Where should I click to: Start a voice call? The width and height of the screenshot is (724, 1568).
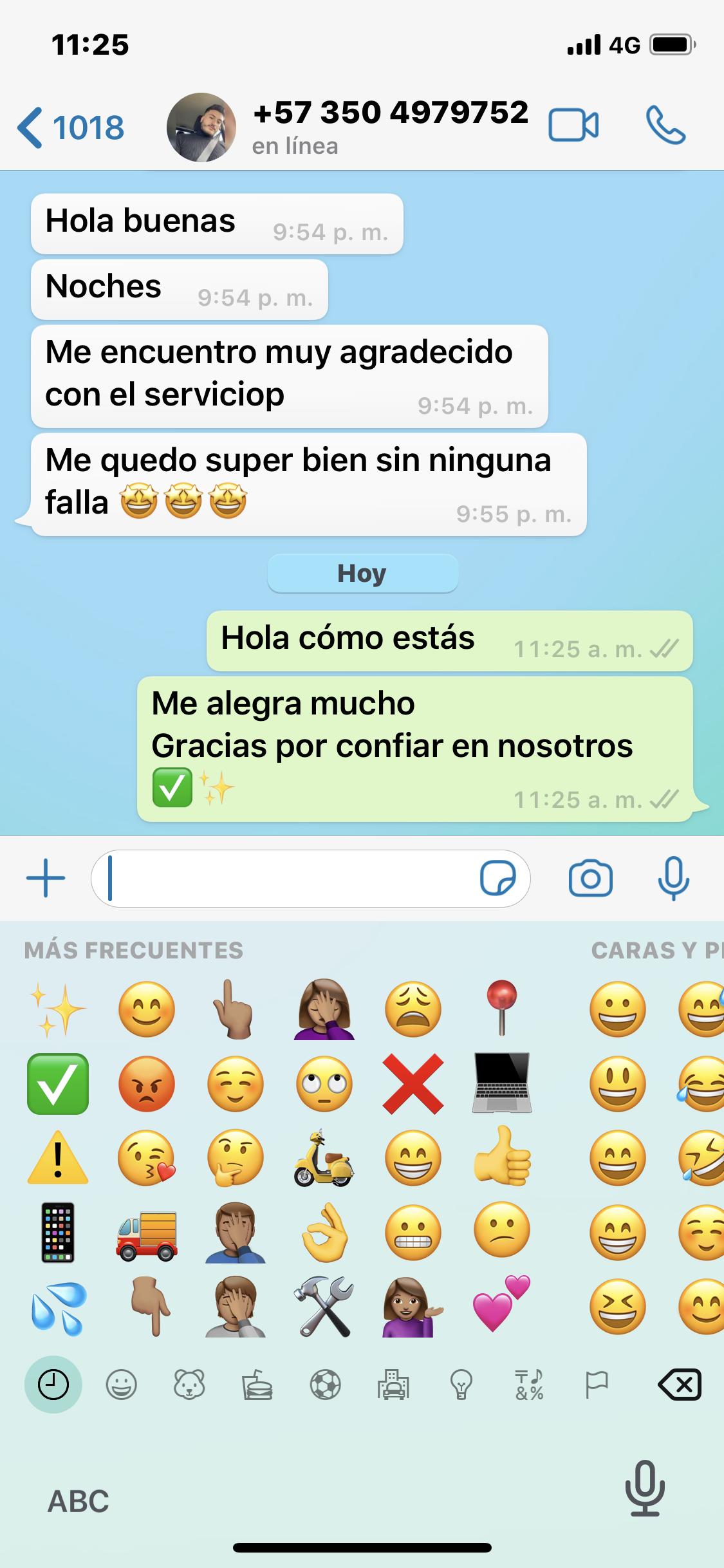[665, 125]
